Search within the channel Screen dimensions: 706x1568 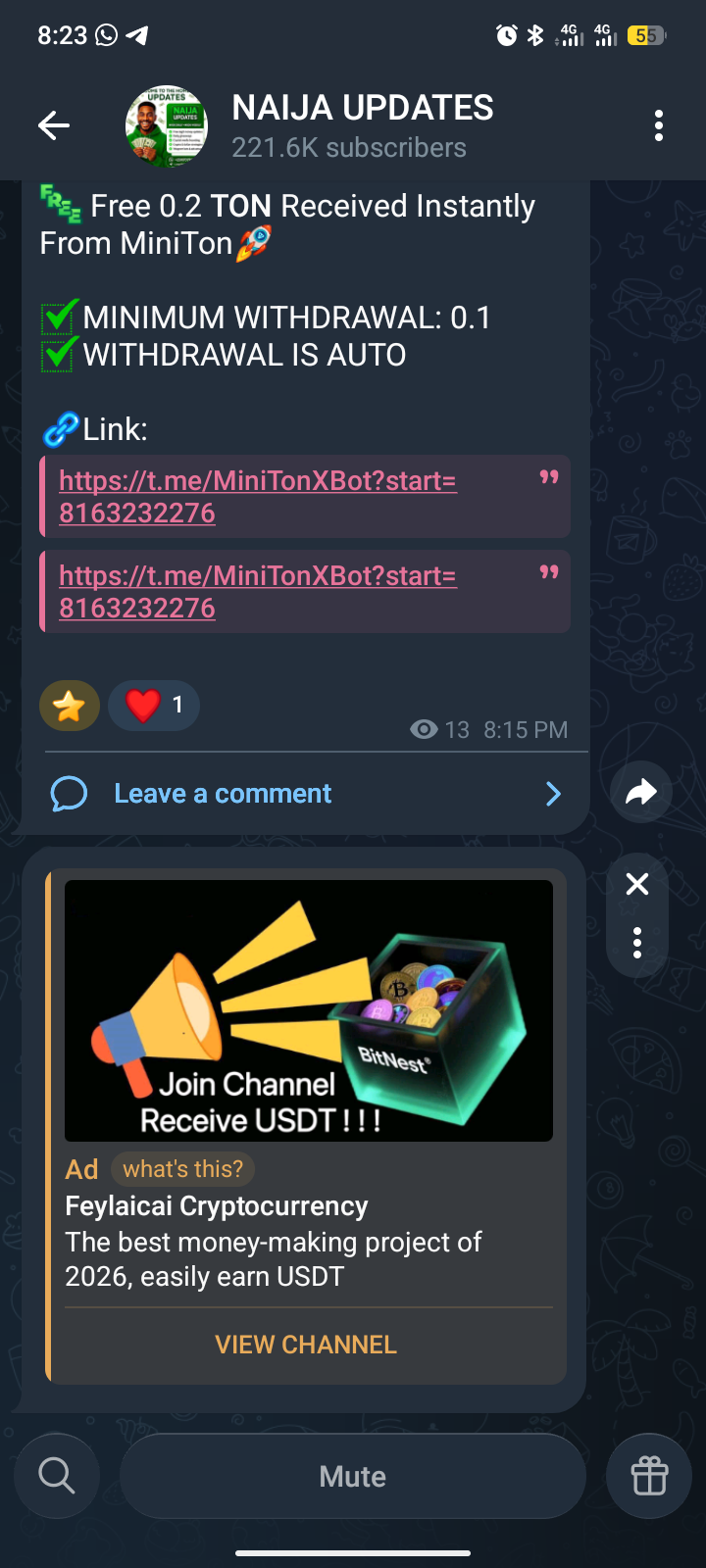click(x=57, y=1476)
